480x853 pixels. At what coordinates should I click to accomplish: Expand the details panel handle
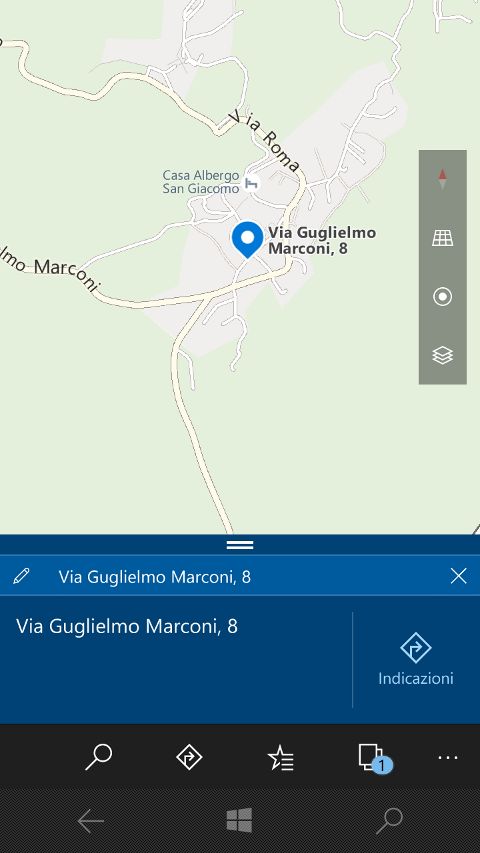(x=240, y=545)
